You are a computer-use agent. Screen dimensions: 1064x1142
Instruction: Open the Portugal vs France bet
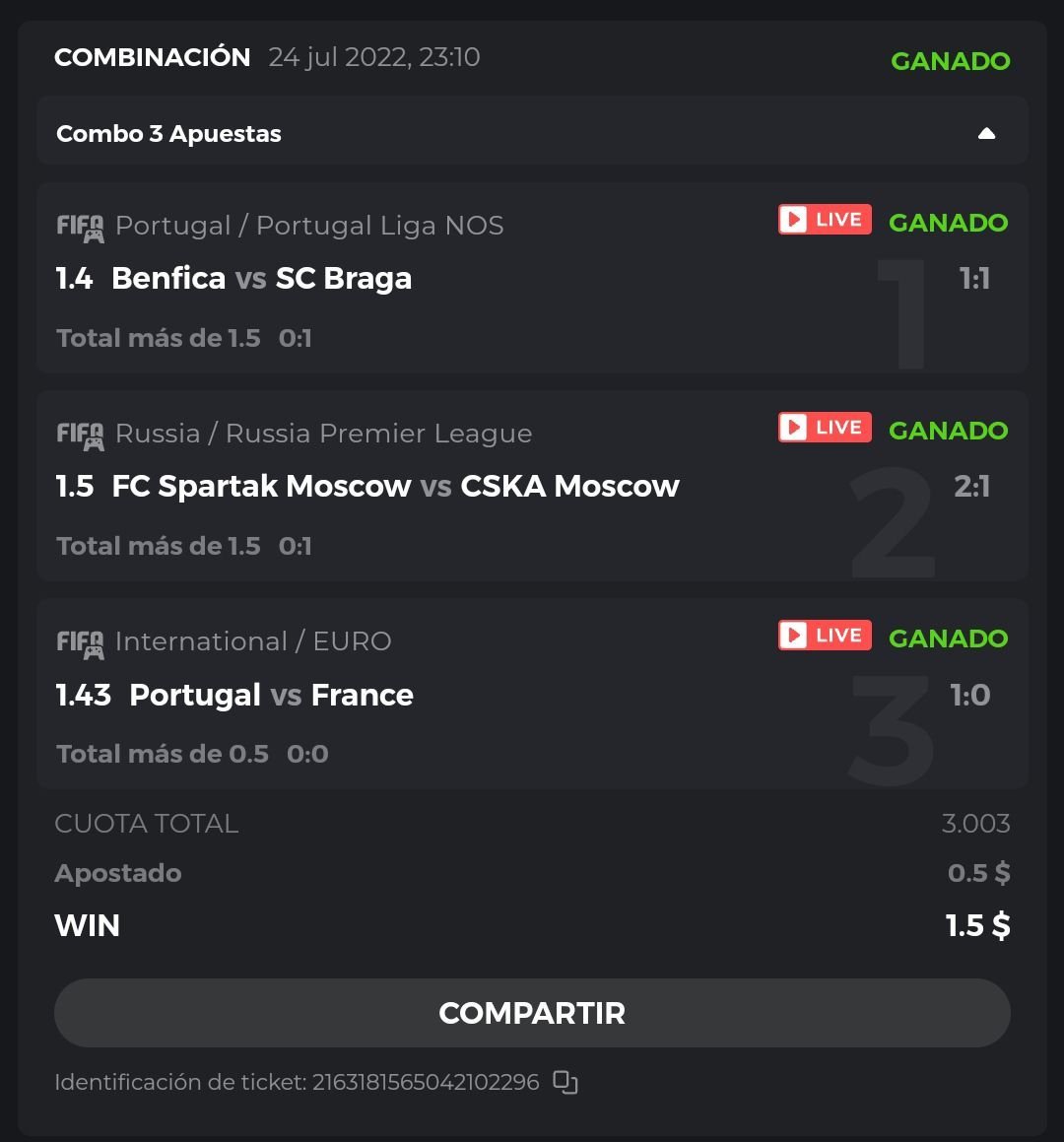pos(271,696)
